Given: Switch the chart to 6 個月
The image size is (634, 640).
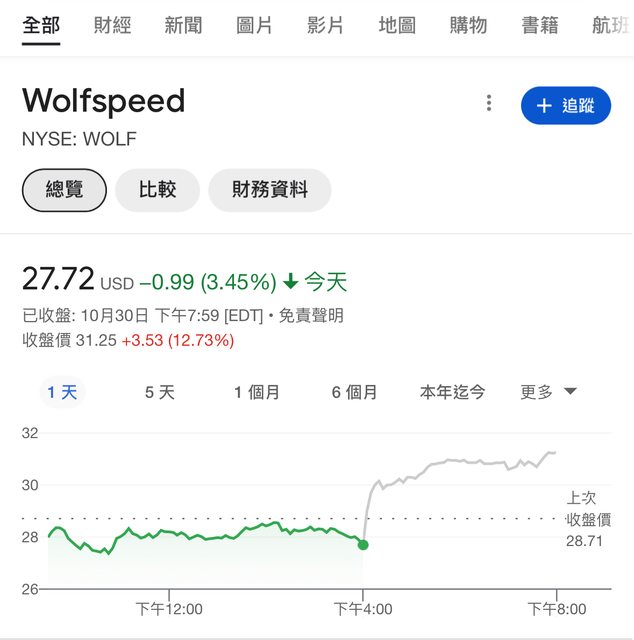Looking at the screenshot, I should [354, 393].
